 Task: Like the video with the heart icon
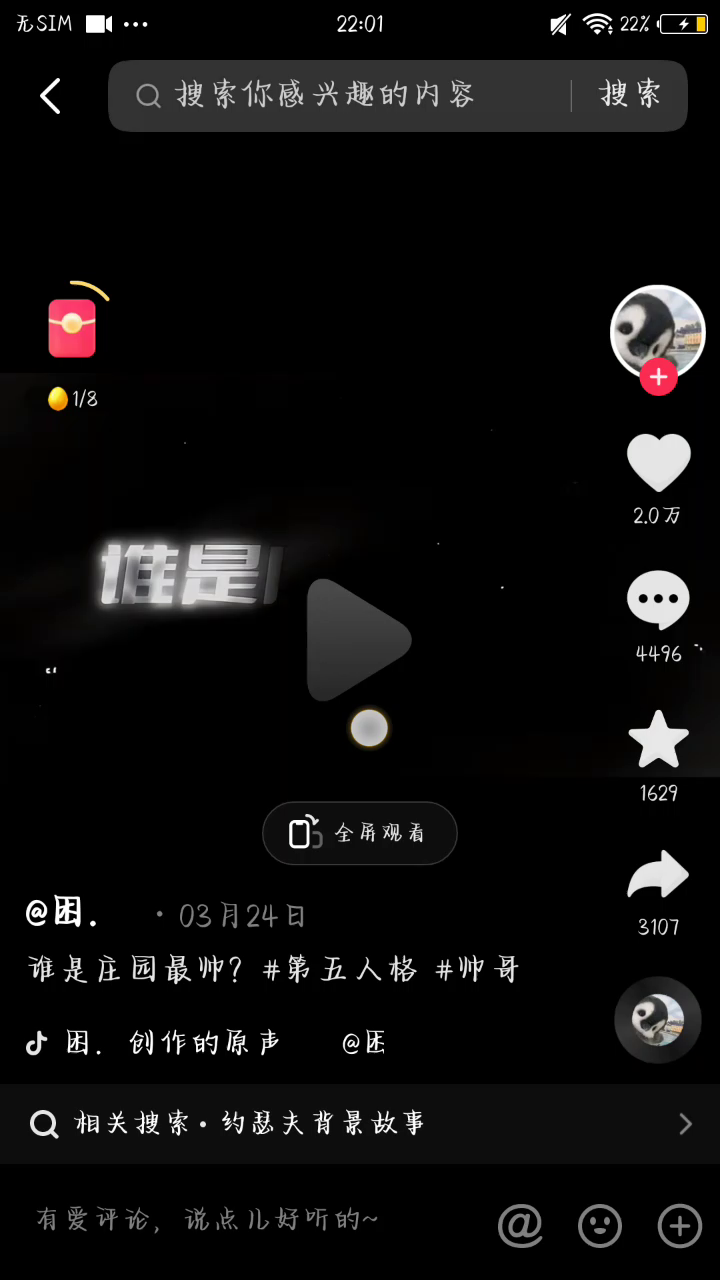point(658,462)
